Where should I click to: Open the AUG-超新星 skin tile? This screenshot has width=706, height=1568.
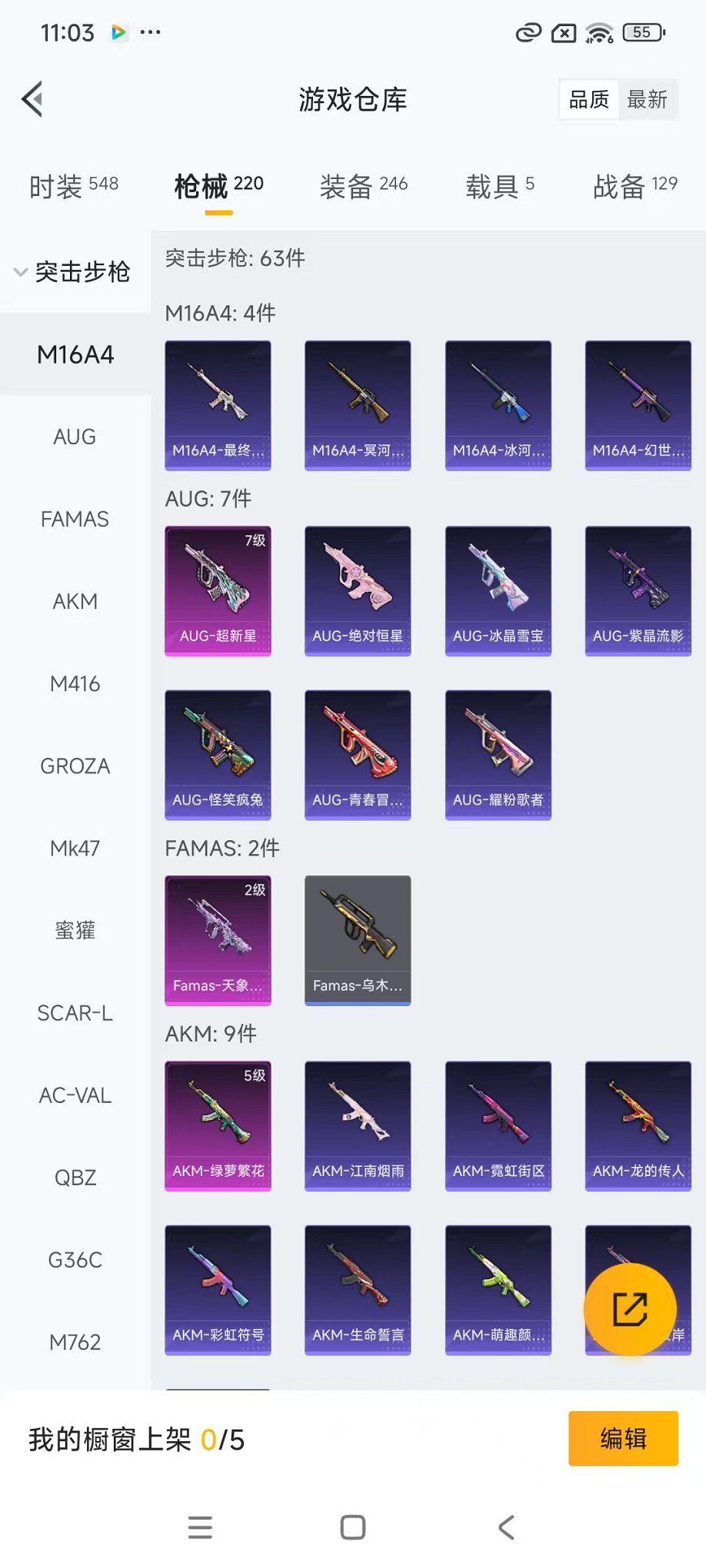[218, 590]
